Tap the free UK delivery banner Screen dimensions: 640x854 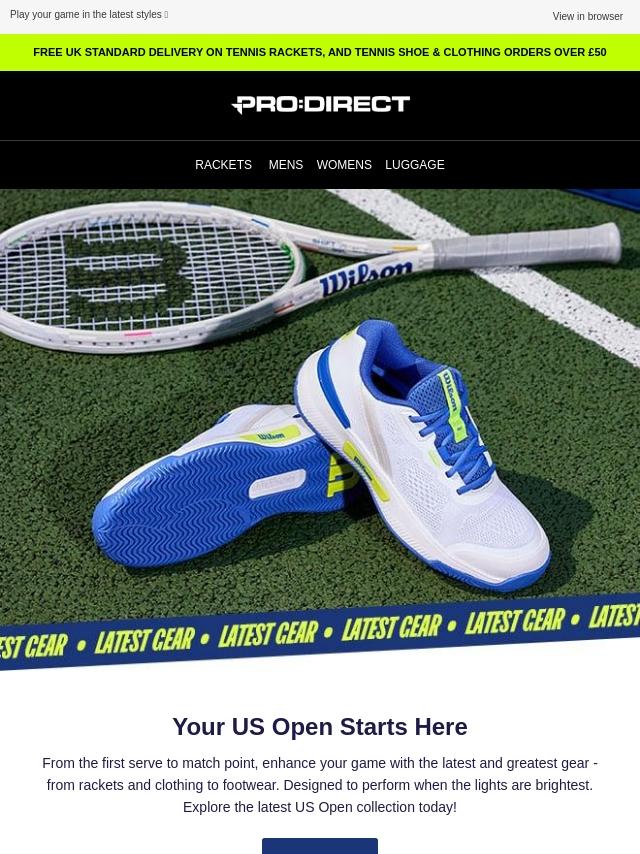pos(320,52)
